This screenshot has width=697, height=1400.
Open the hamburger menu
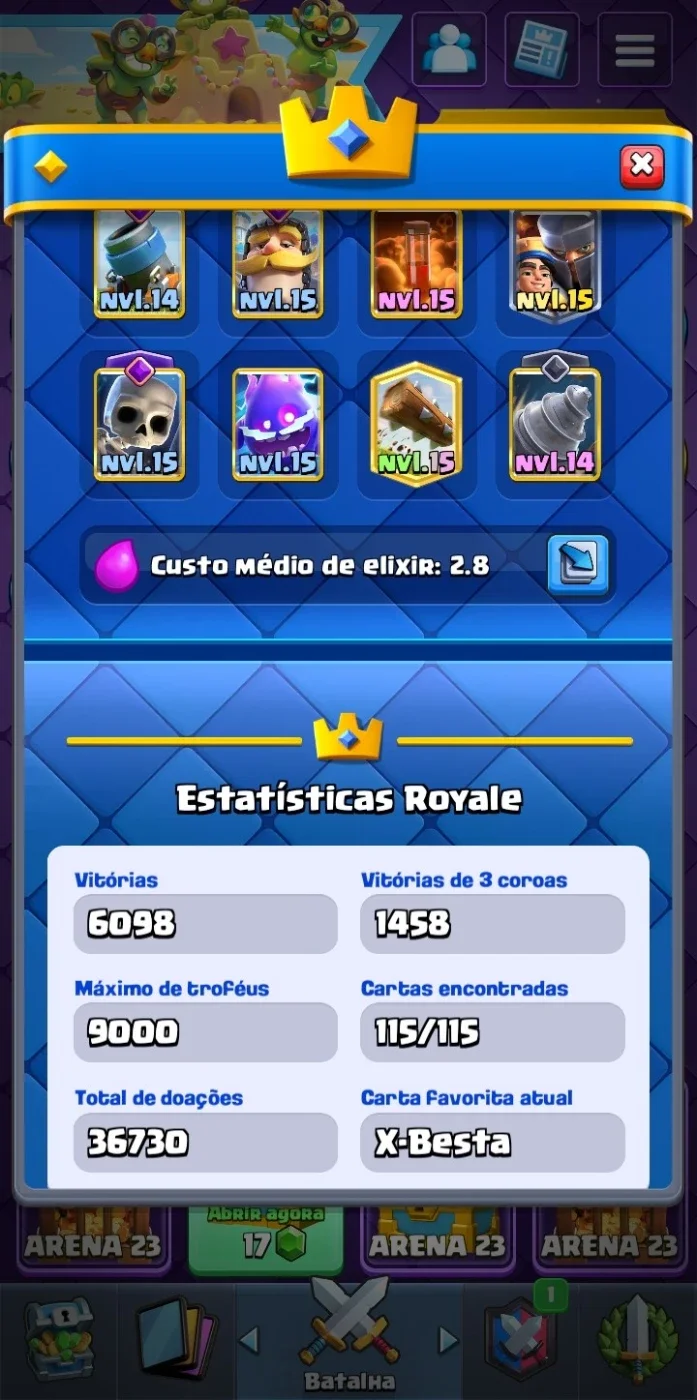pos(635,49)
